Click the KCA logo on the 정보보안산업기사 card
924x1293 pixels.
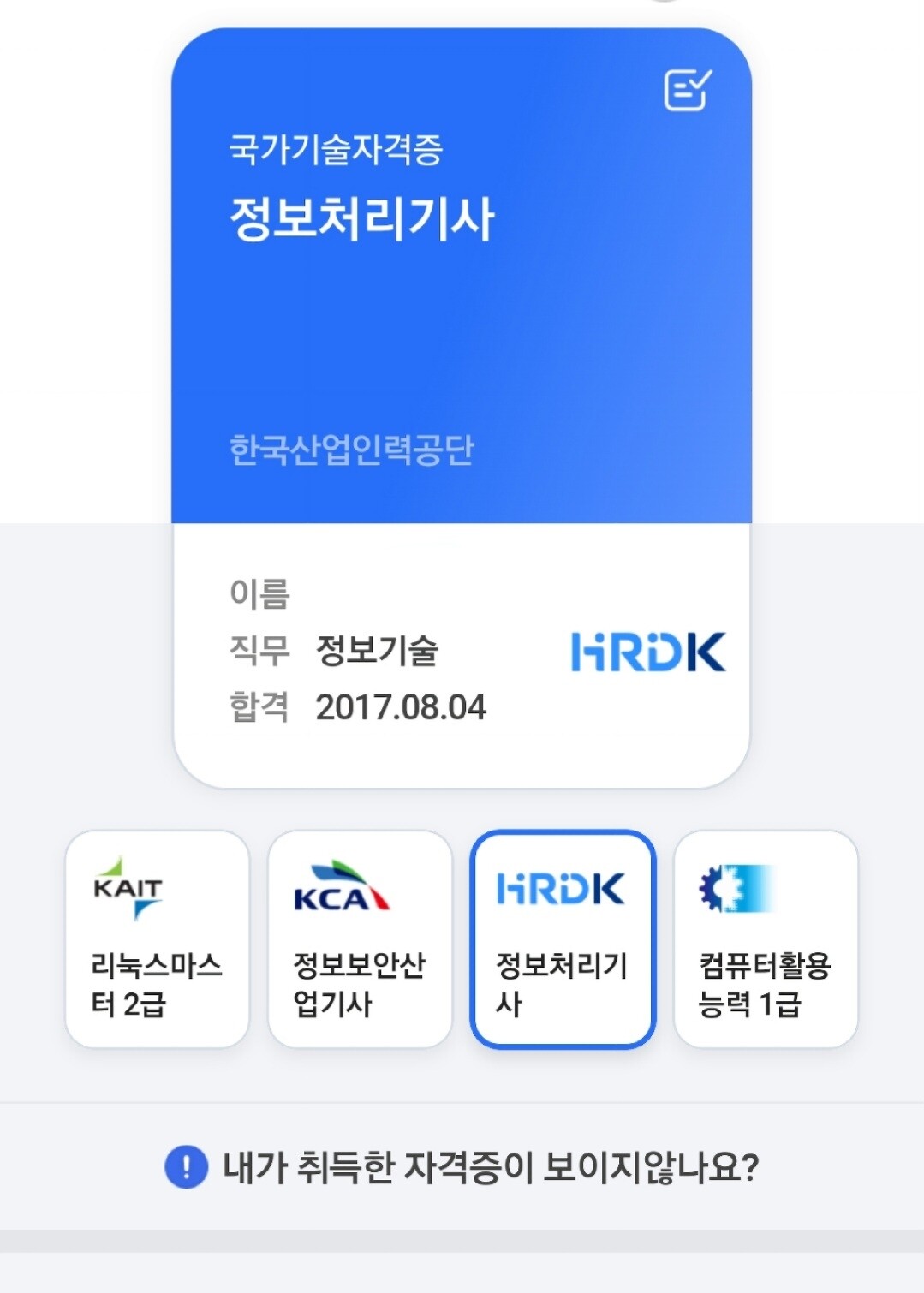tap(339, 892)
